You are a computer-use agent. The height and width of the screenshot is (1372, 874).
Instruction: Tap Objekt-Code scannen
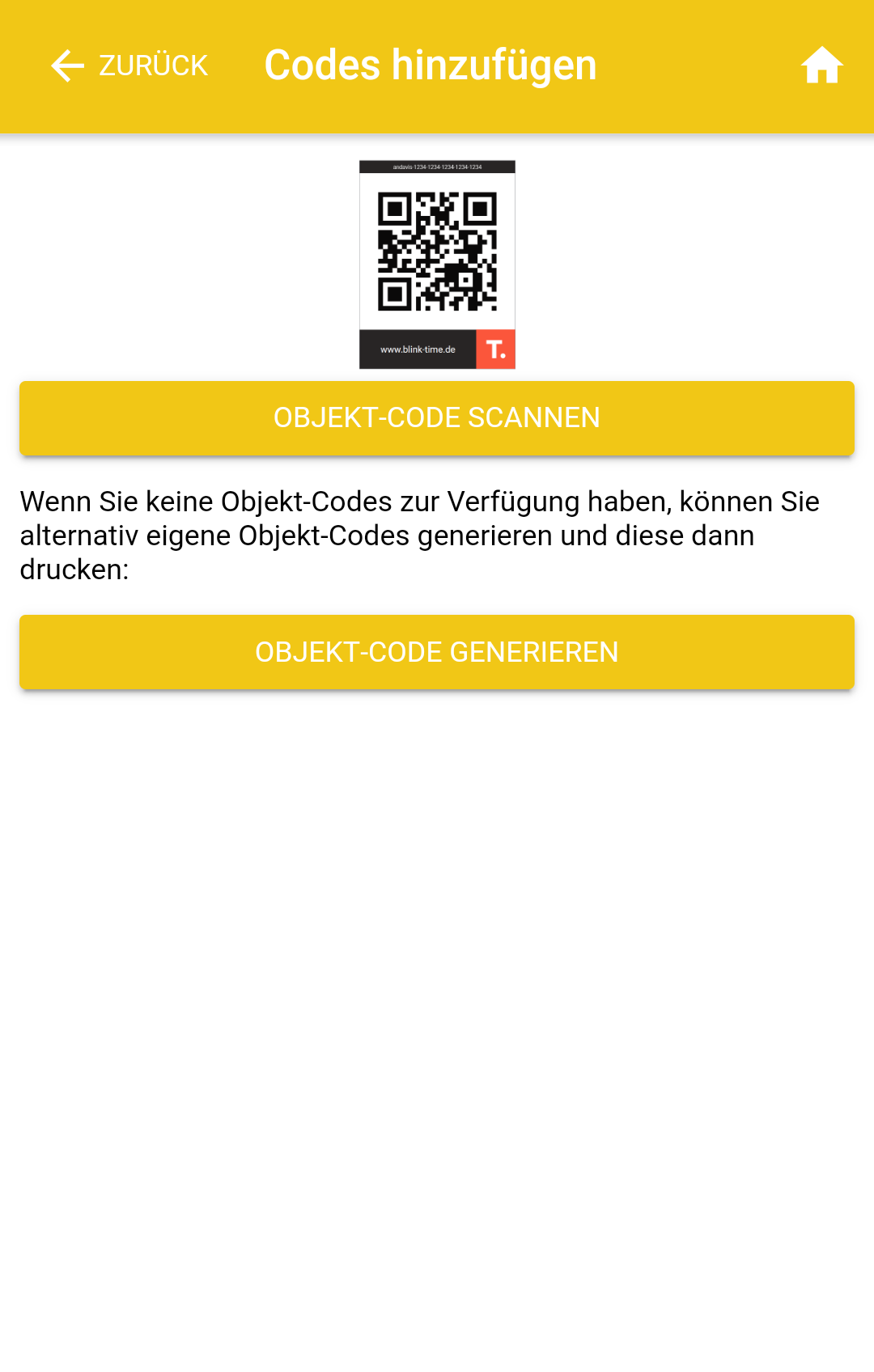point(437,418)
